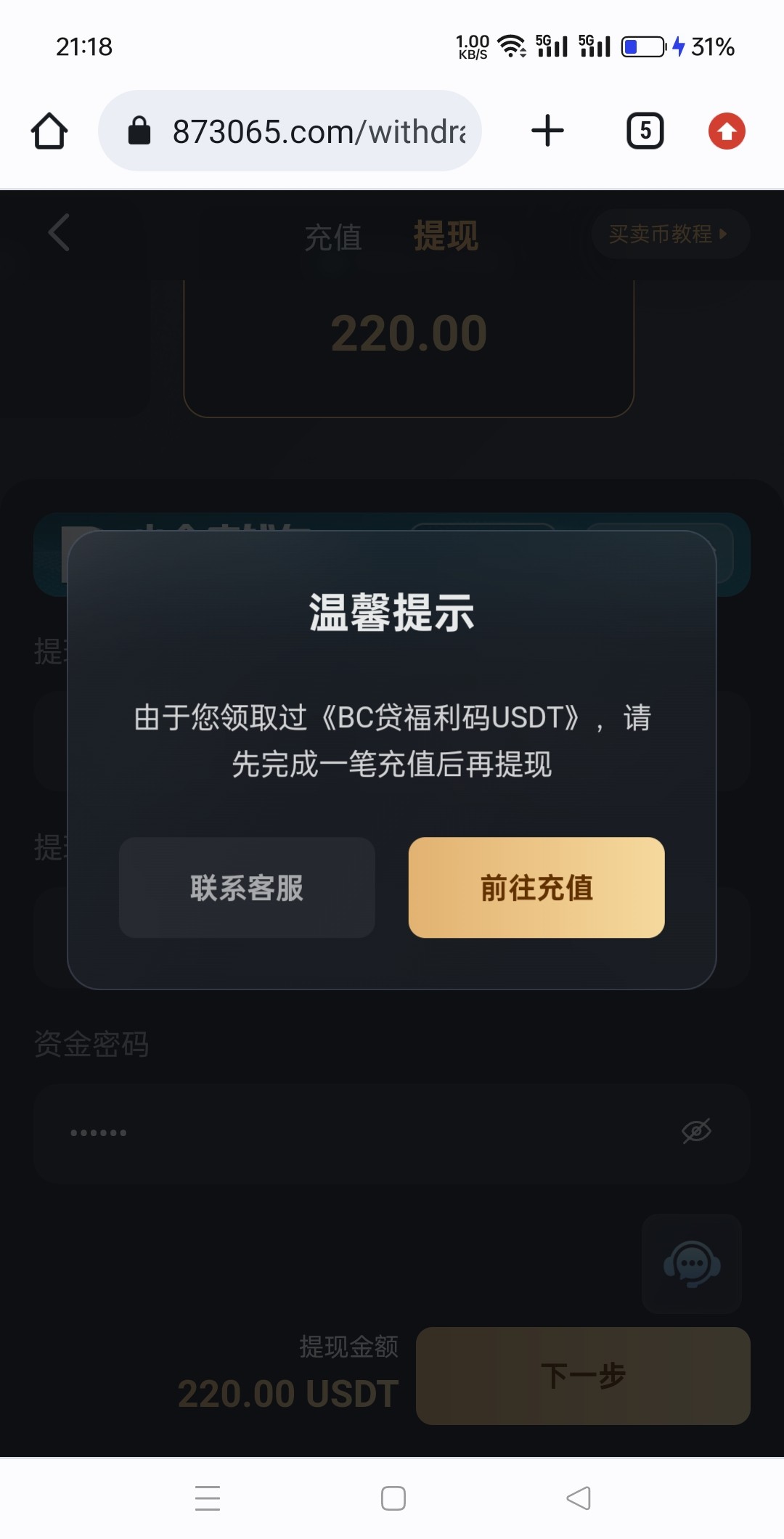Tap the system back button
The image size is (784, 1539).
click(x=579, y=1498)
